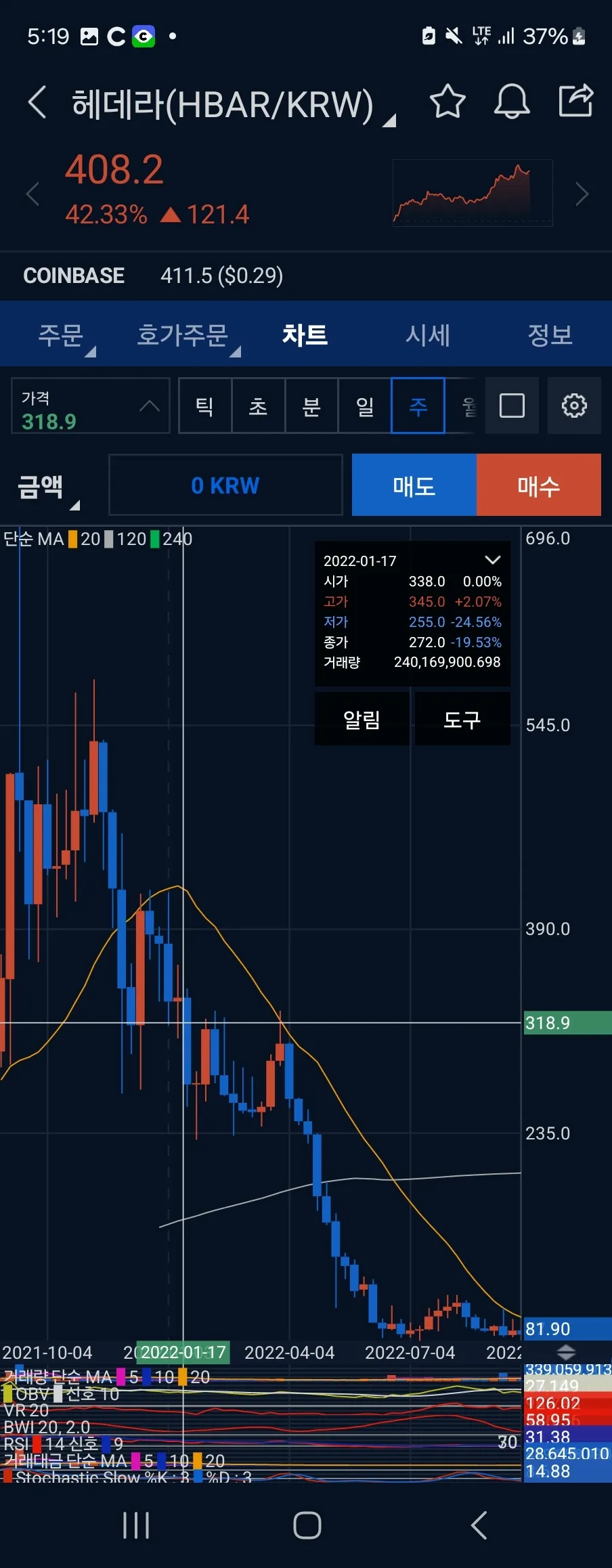Image resolution: width=612 pixels, height=1568 pixels.
Task: Switch to the 호가주문 tab
Action: tap(183, 335)
